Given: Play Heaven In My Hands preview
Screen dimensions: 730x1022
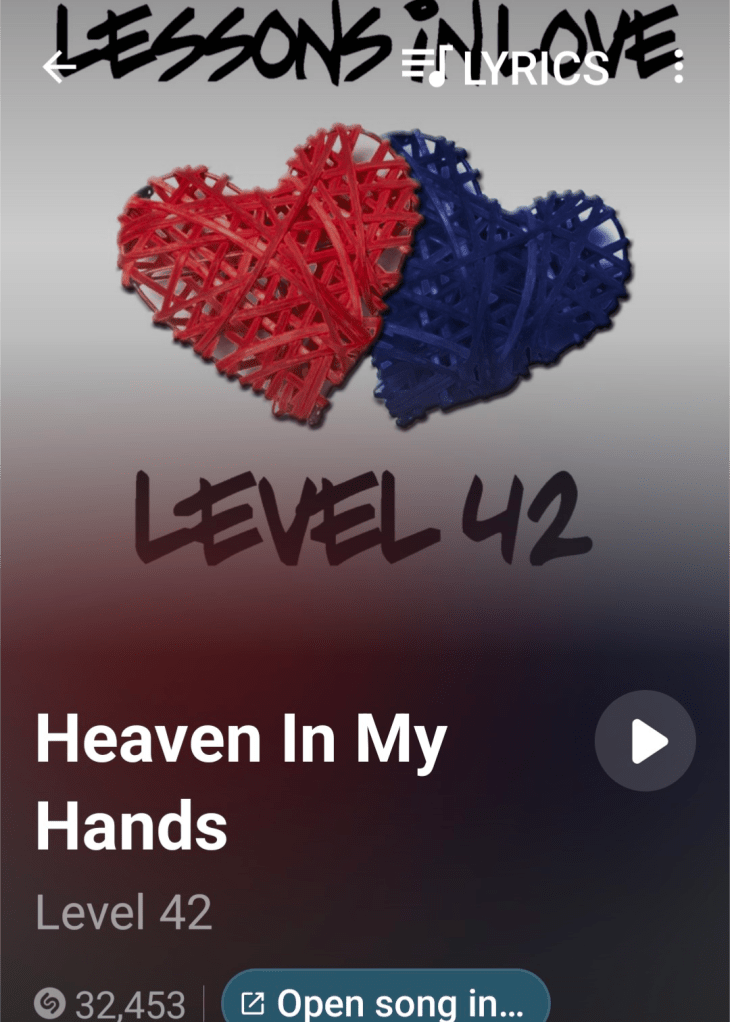Looking at the screenshot, I should click(645, 742).
